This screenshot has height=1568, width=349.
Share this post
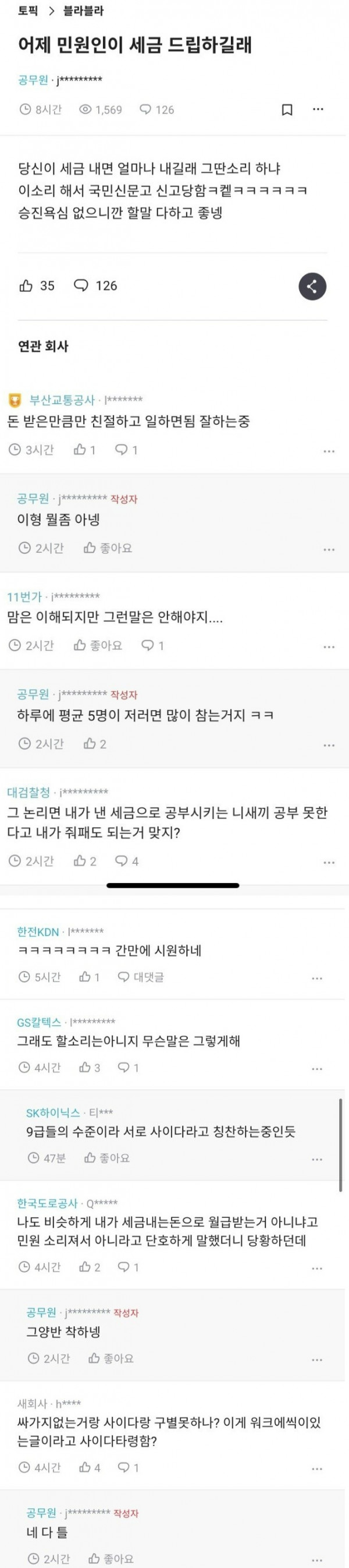[x=312, y=286]
